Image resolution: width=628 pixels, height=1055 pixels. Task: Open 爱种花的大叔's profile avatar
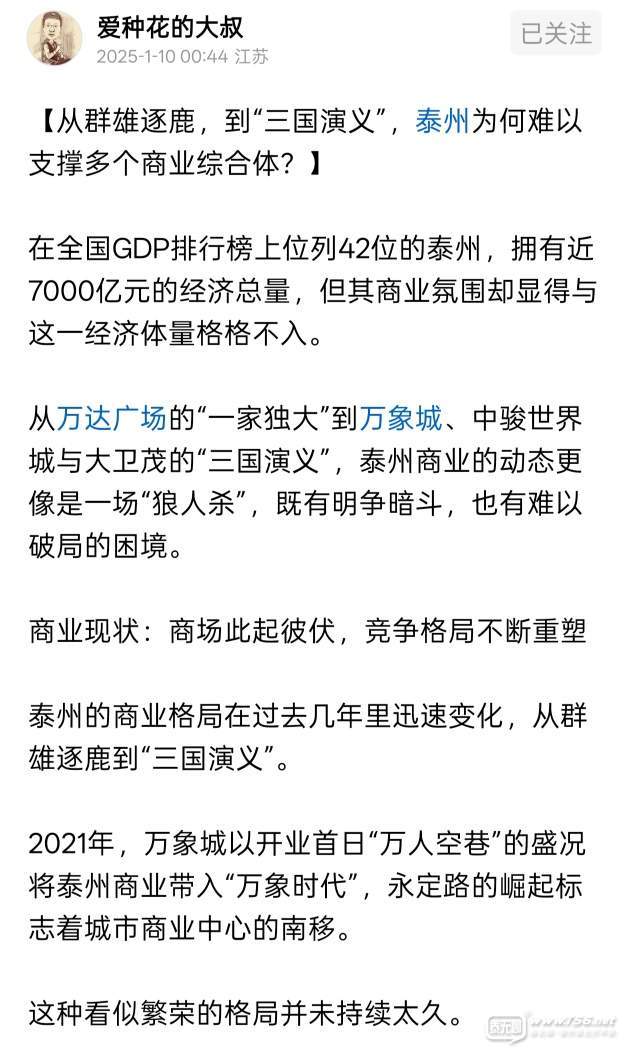(x=55, y=37)
